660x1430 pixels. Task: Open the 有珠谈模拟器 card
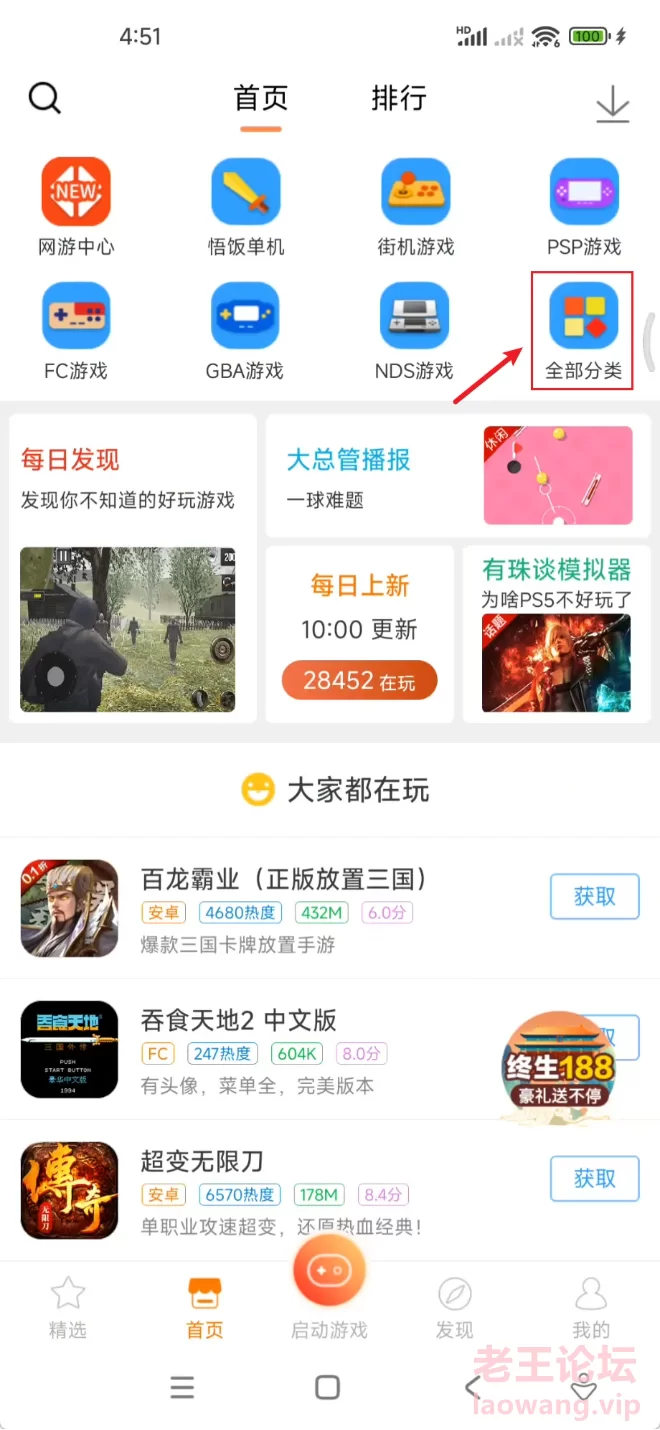tap(557, 634)
